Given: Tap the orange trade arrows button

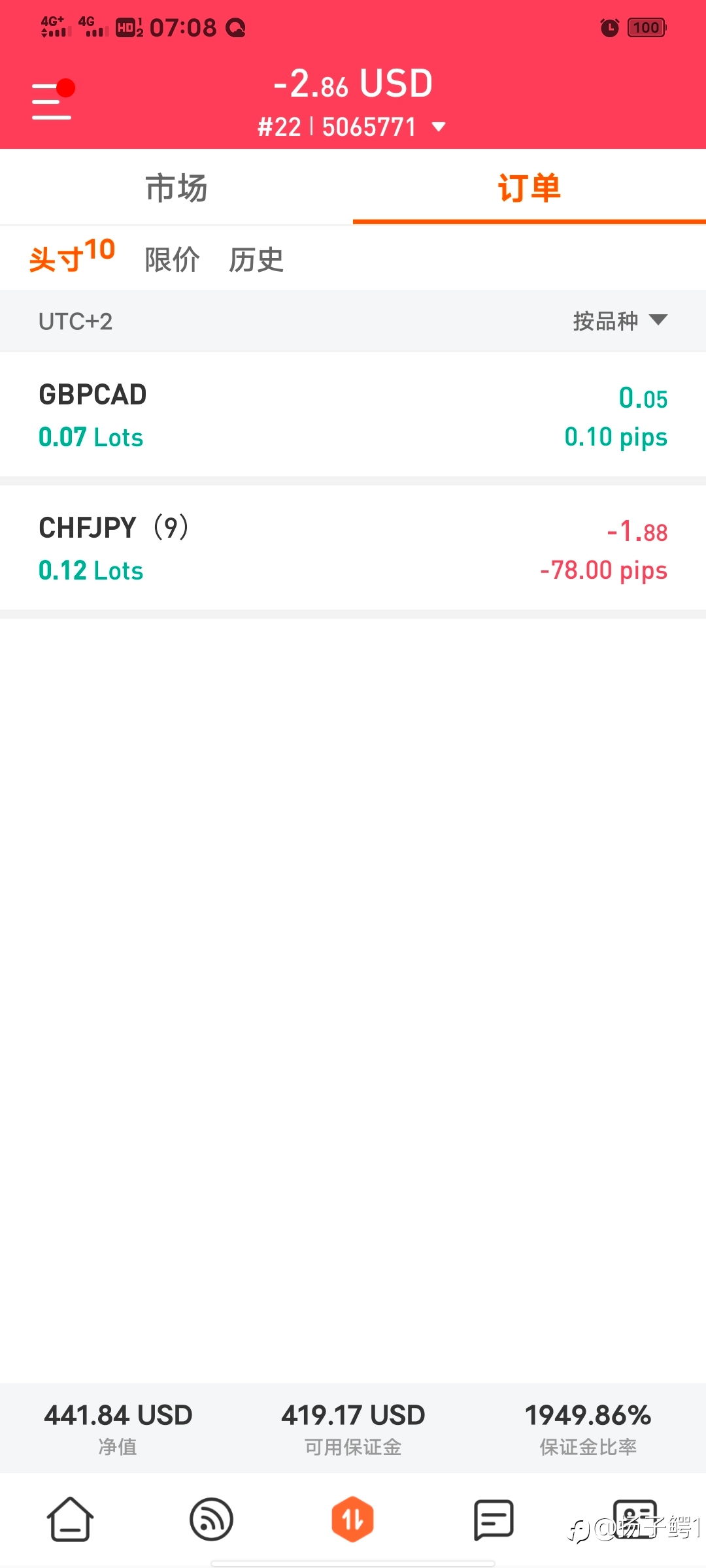Looking at the screenshot, I should pos(352,1519).
